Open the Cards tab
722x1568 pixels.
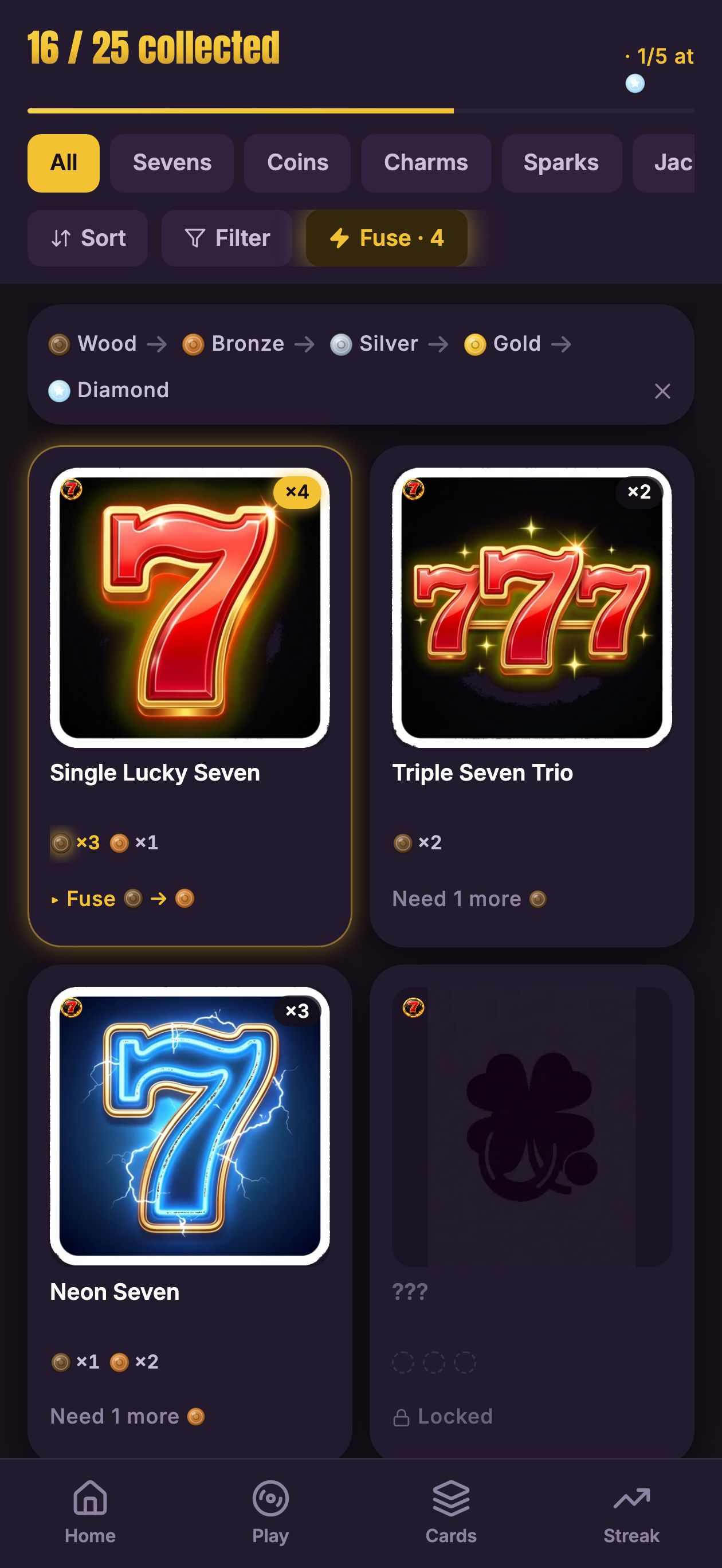[x=451, y=1512]
